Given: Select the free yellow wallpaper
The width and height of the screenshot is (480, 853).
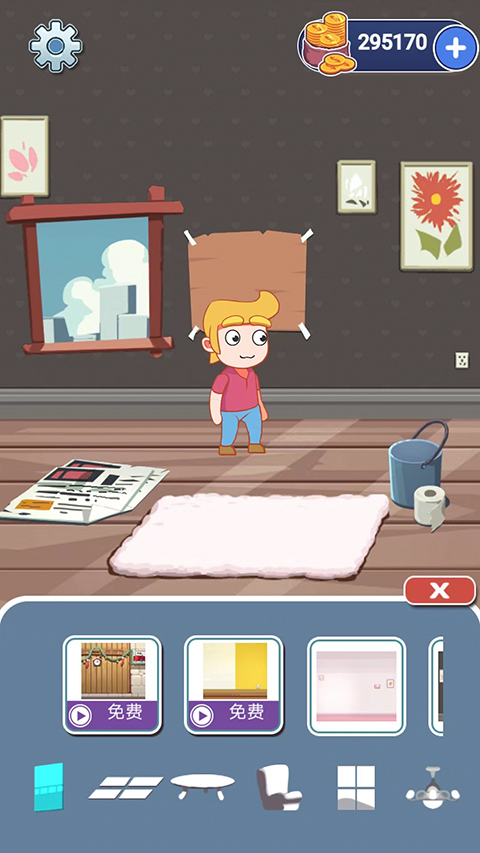Looking at the screenshot, I should [235, 685].
